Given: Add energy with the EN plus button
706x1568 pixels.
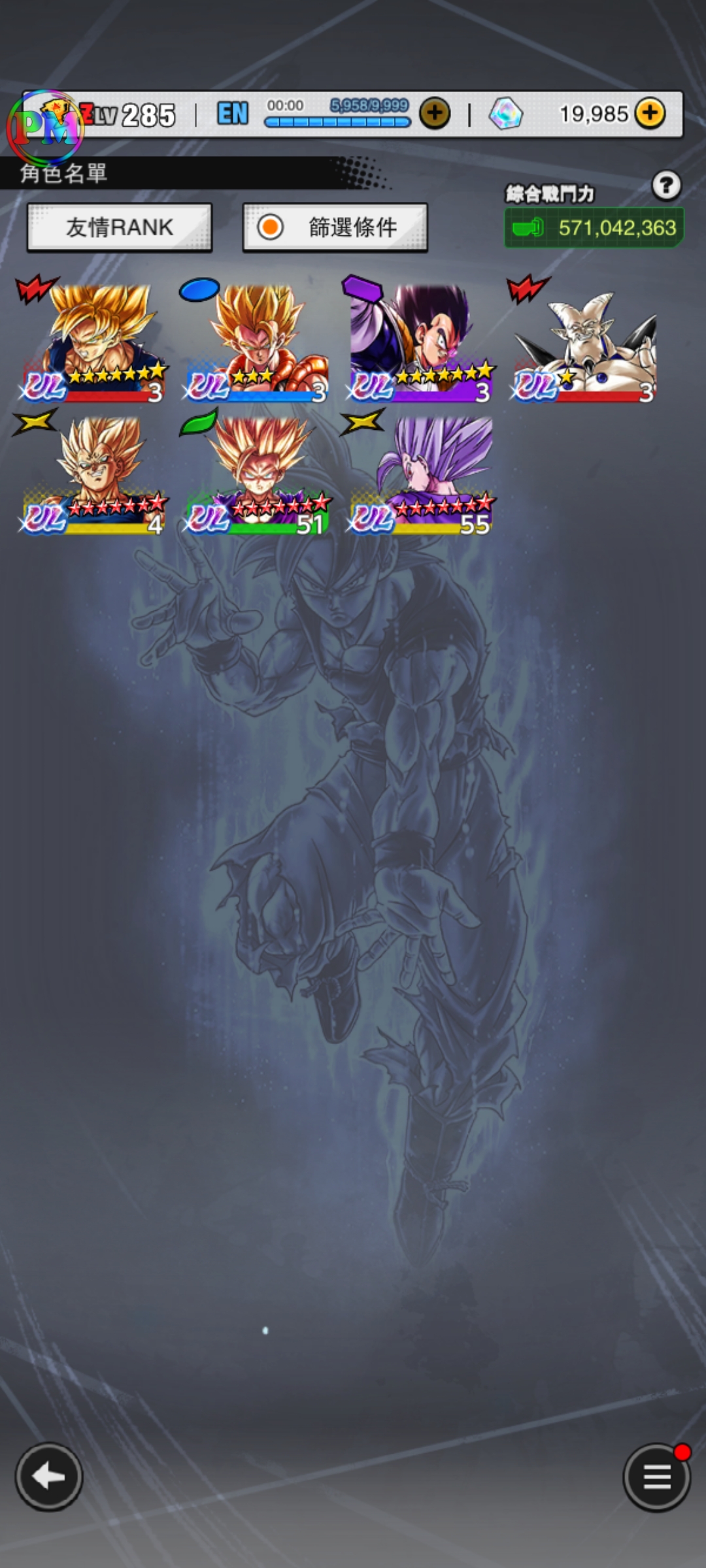Looking at the screenshot, I should (435, 114).
